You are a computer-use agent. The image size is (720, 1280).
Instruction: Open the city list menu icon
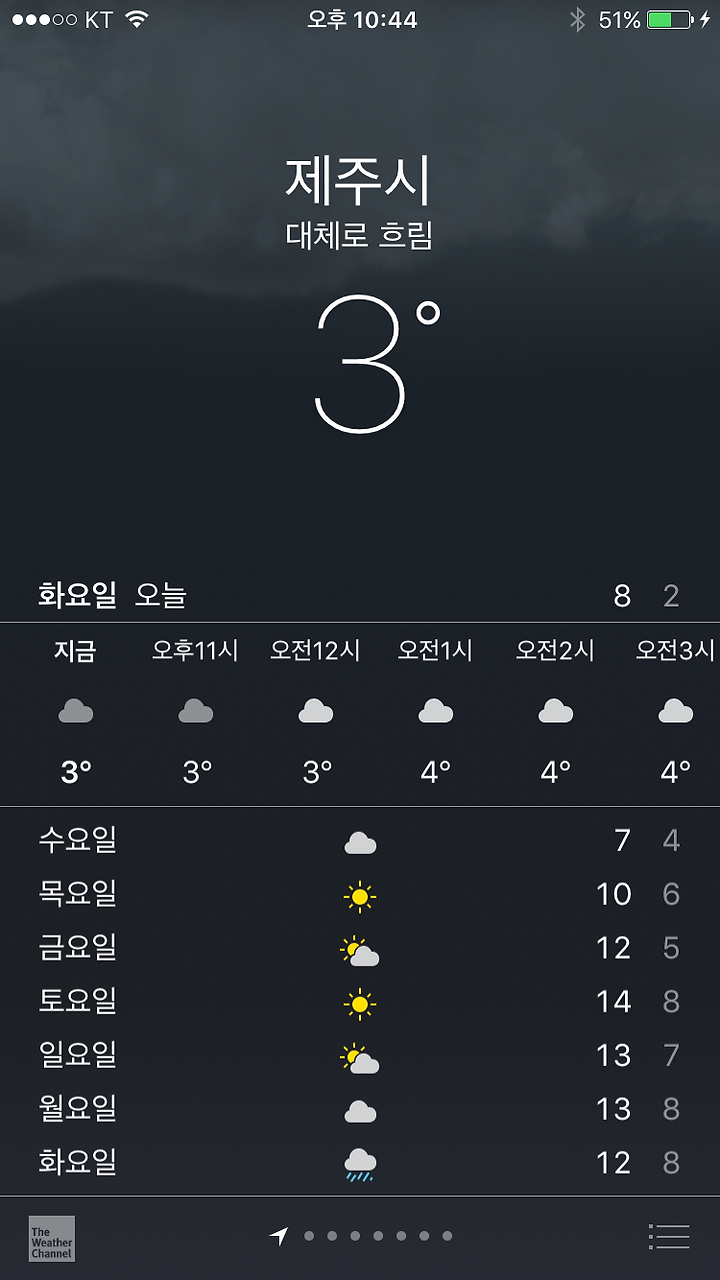(669, 1237)
